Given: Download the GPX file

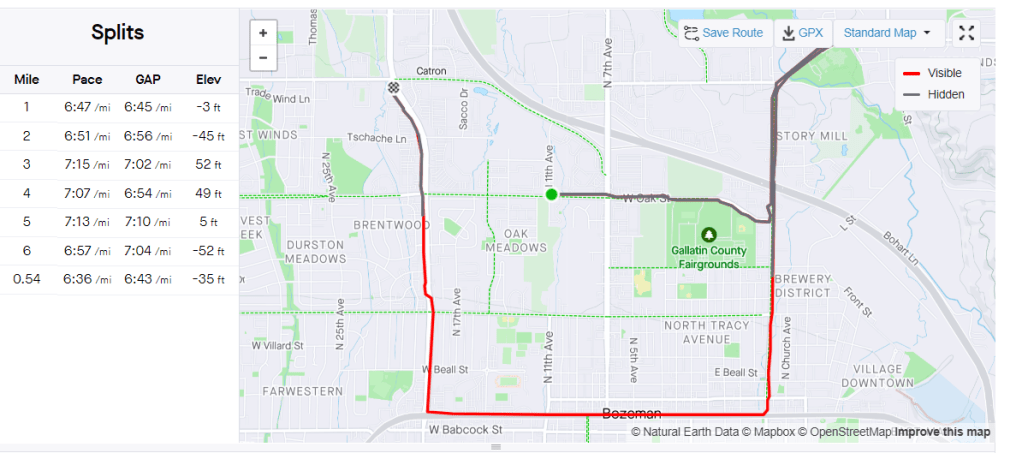Looking at the screenshot, I should tap(802, 33).
